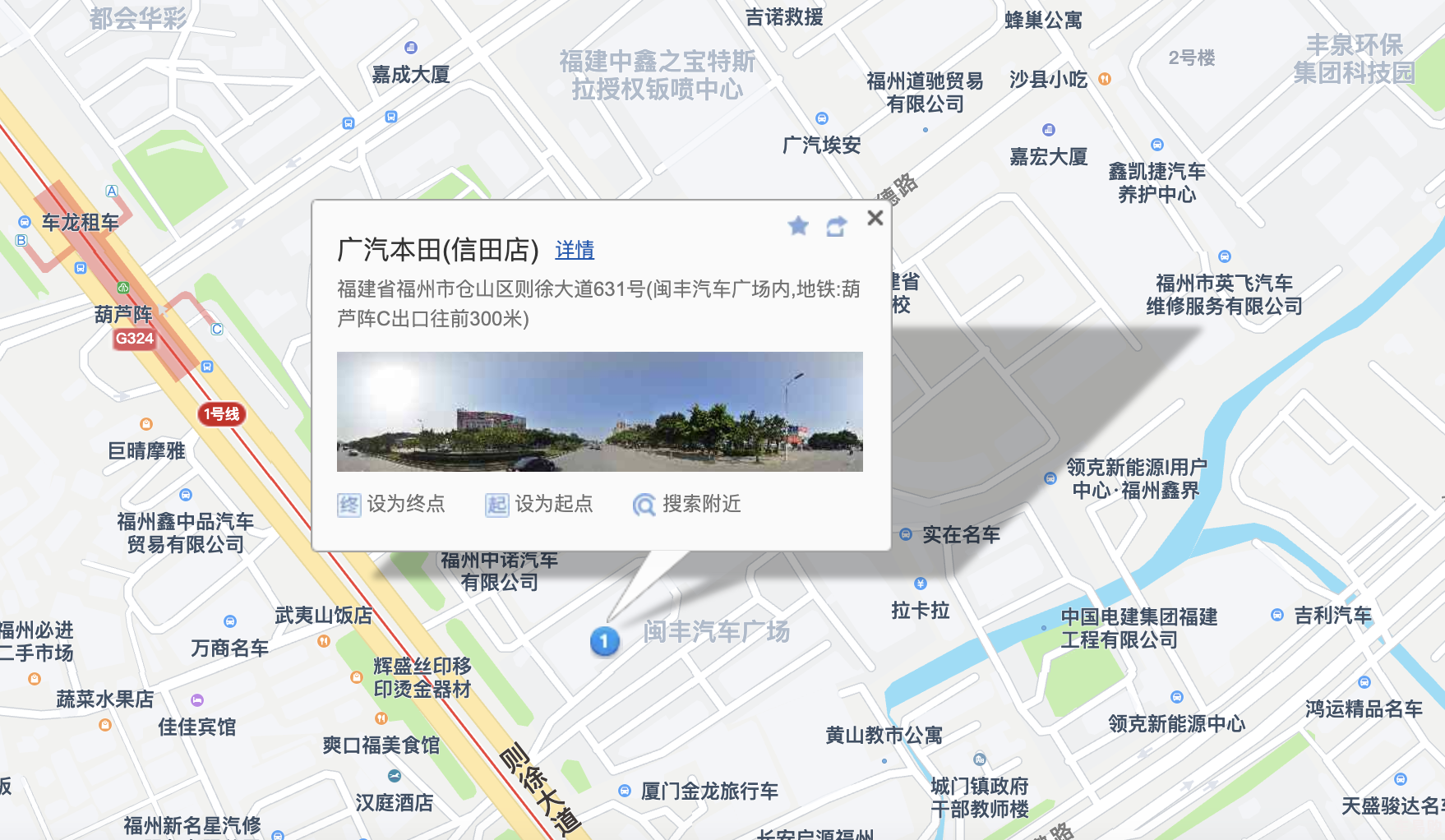Close the 广汽本田 info popup
The height and width of the screenshot is (840, 1445).
[875, 218]
